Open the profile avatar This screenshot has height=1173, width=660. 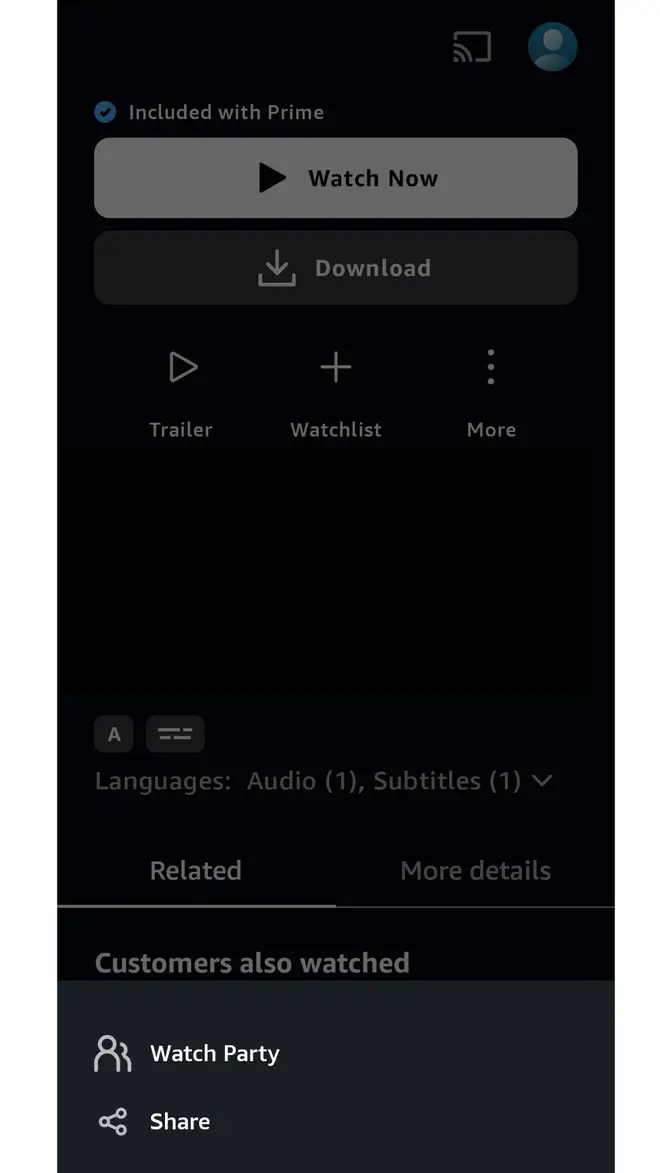[552, 47]
